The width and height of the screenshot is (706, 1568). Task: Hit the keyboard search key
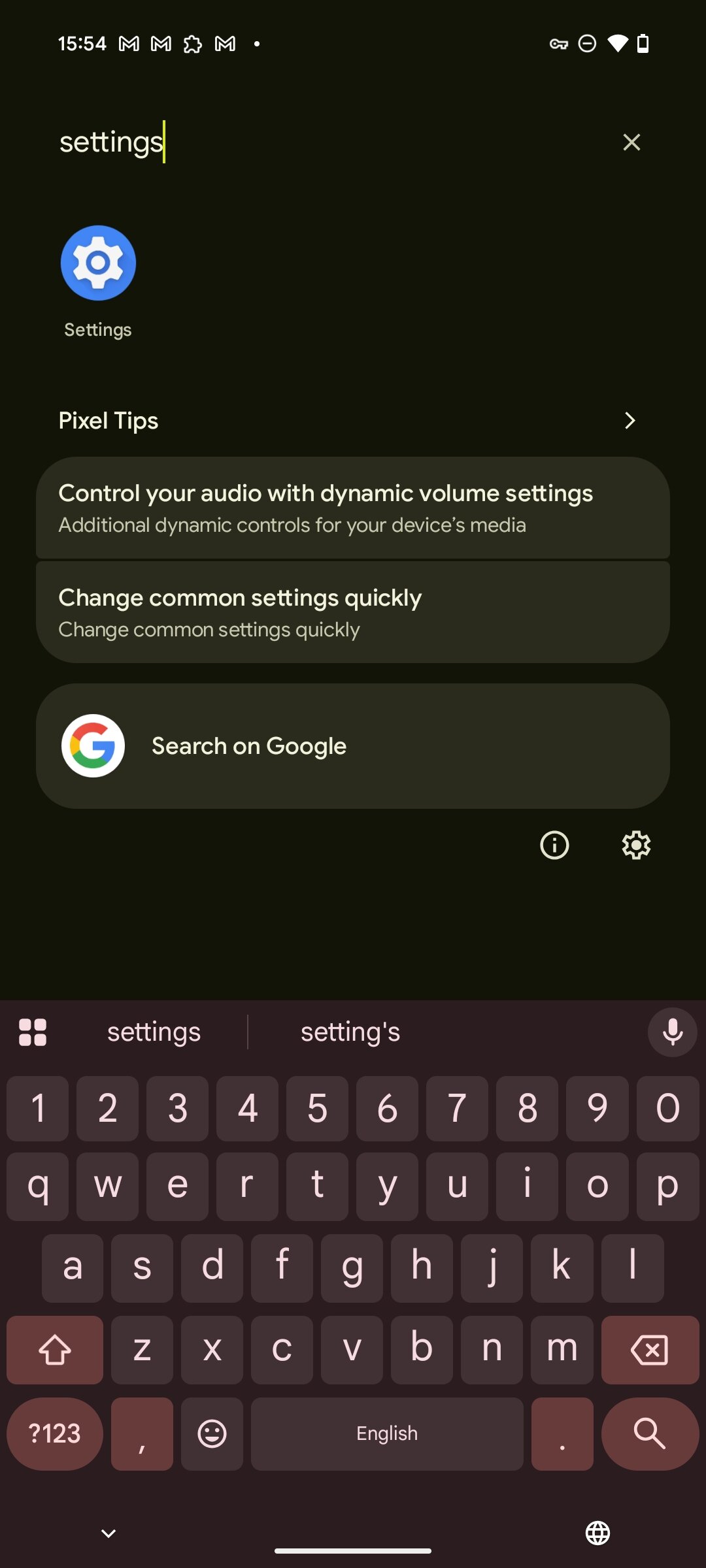pos(650,1434)
